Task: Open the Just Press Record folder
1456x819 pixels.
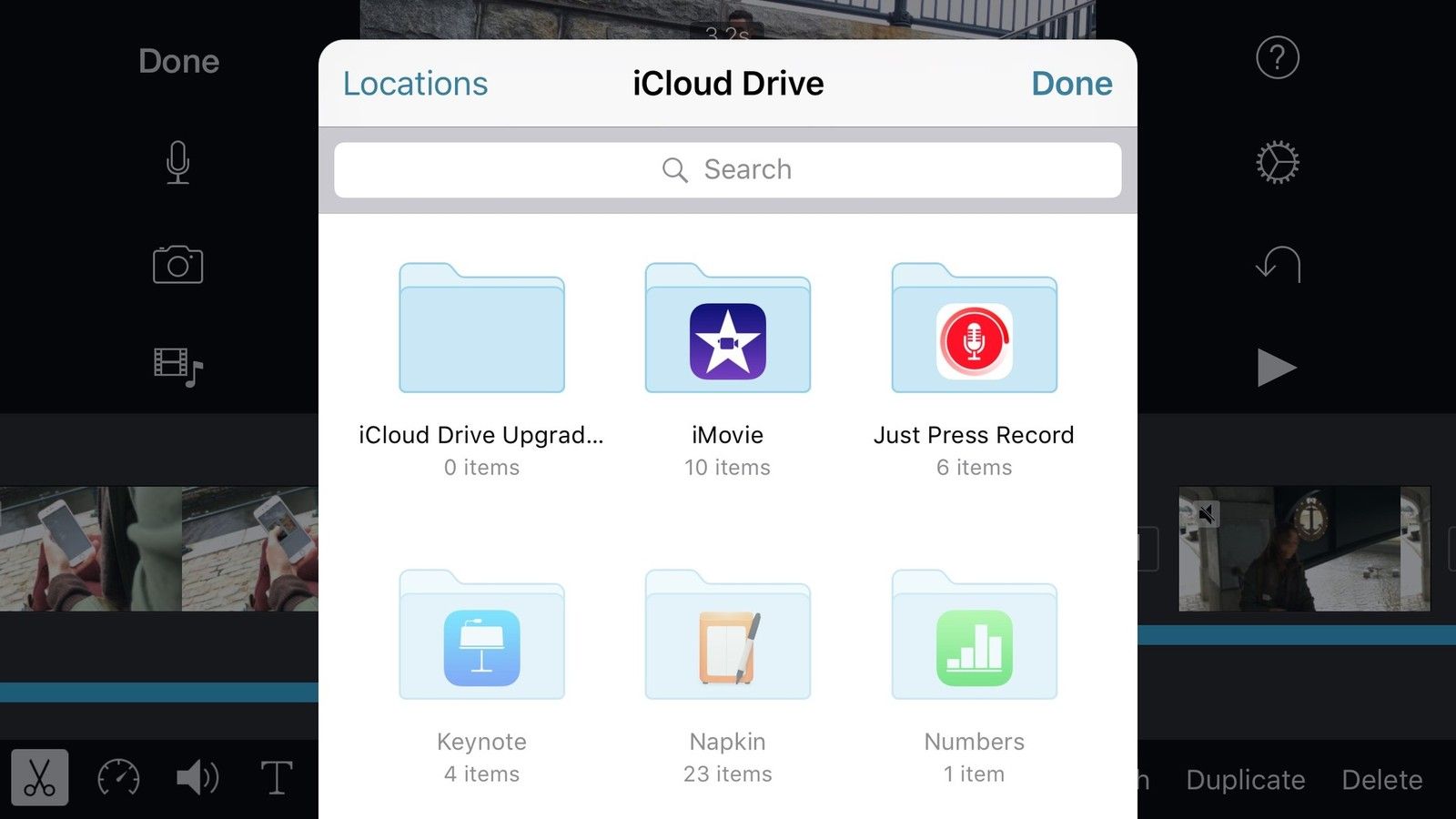Action: pos(974,329)
